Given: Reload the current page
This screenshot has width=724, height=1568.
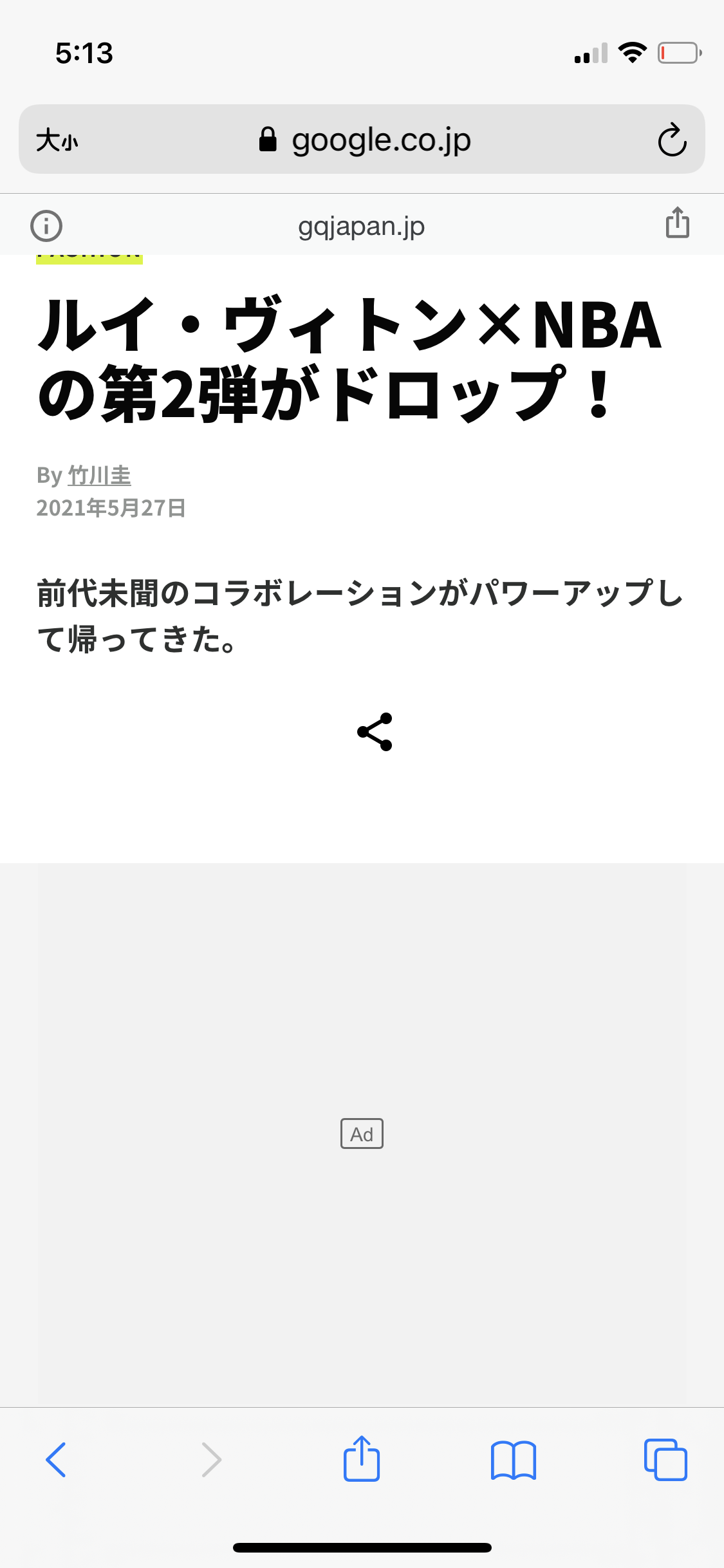Looking at the screenshot, I should pos(672,140).
